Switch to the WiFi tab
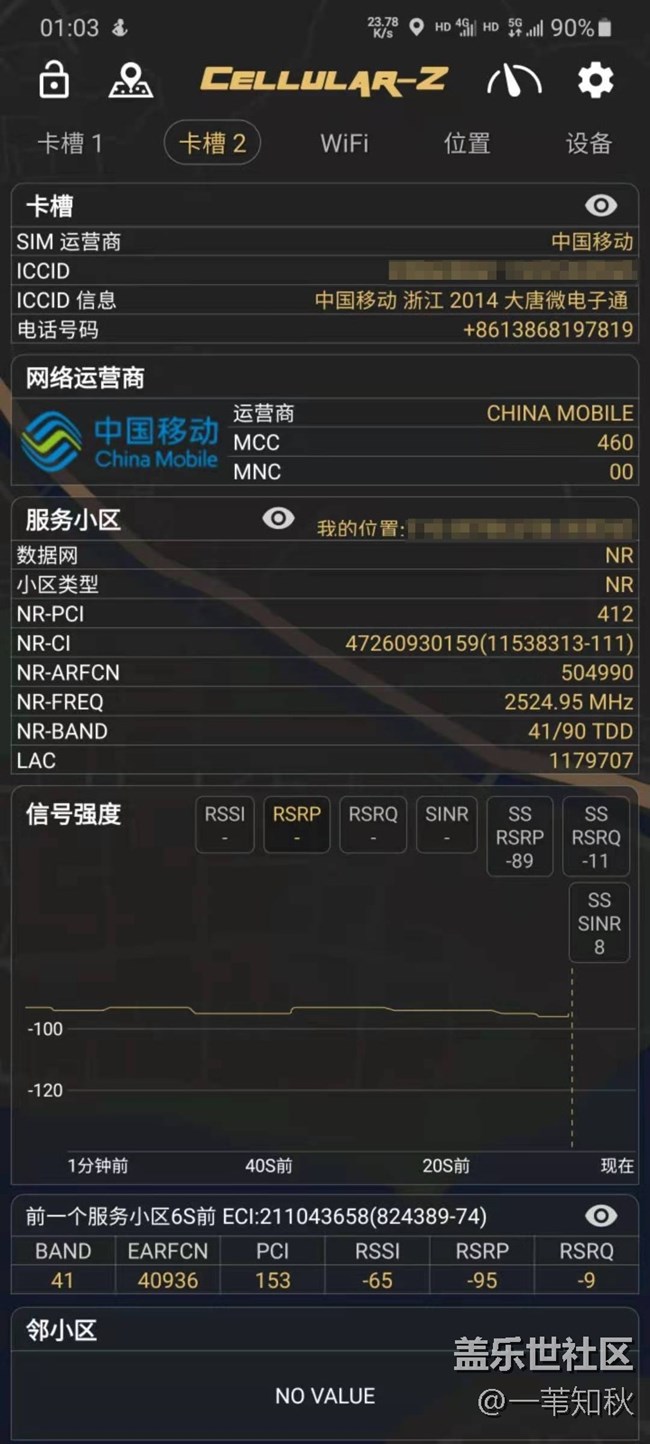Image resolution: width=650 pixels, height=1444 pixels. (x=344, y=143)
